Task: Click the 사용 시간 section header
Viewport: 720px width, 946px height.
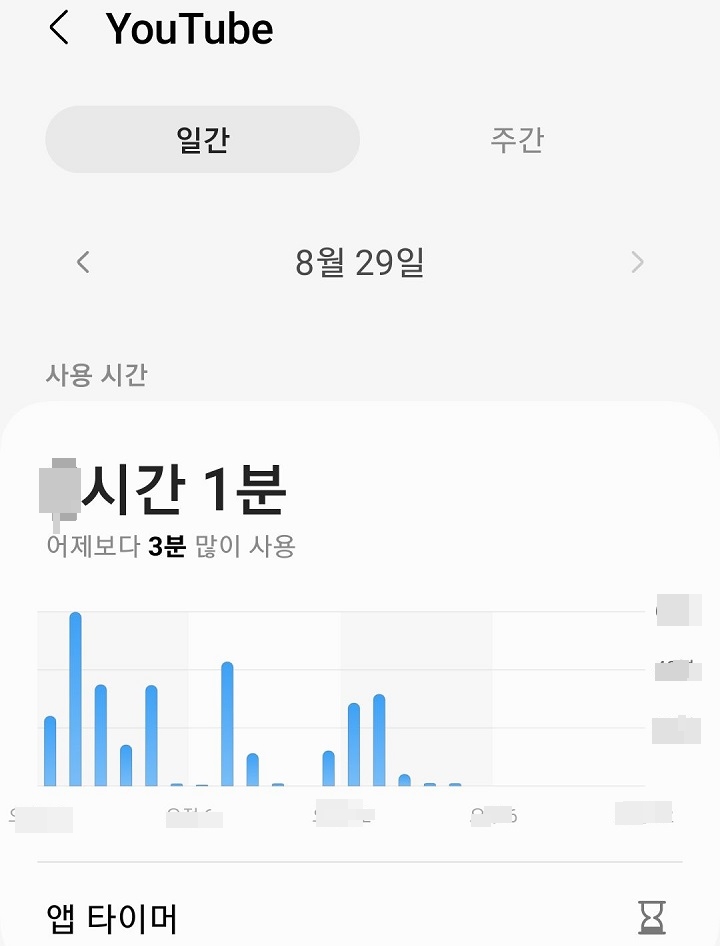Action: [95, 375]
